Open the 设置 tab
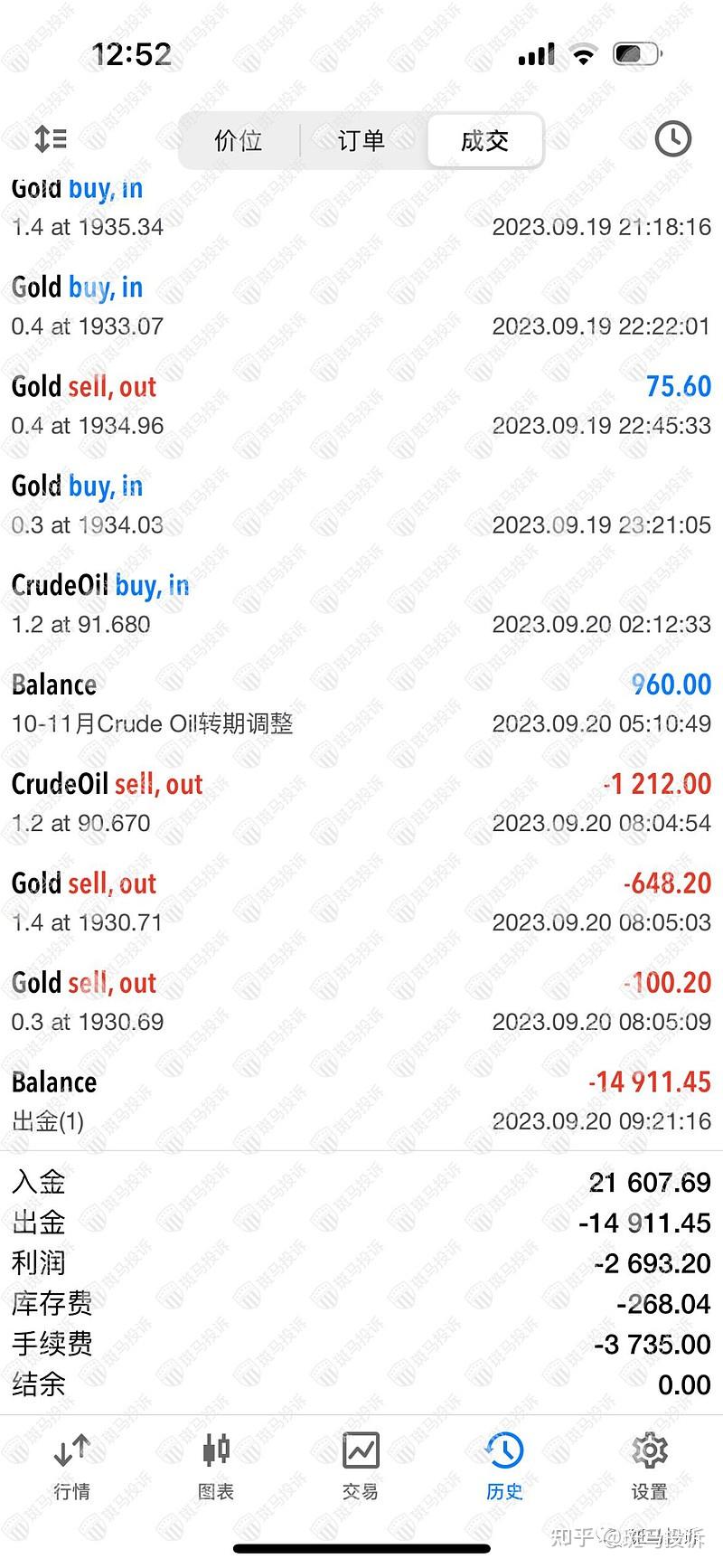 click(x=649, y=1466)
